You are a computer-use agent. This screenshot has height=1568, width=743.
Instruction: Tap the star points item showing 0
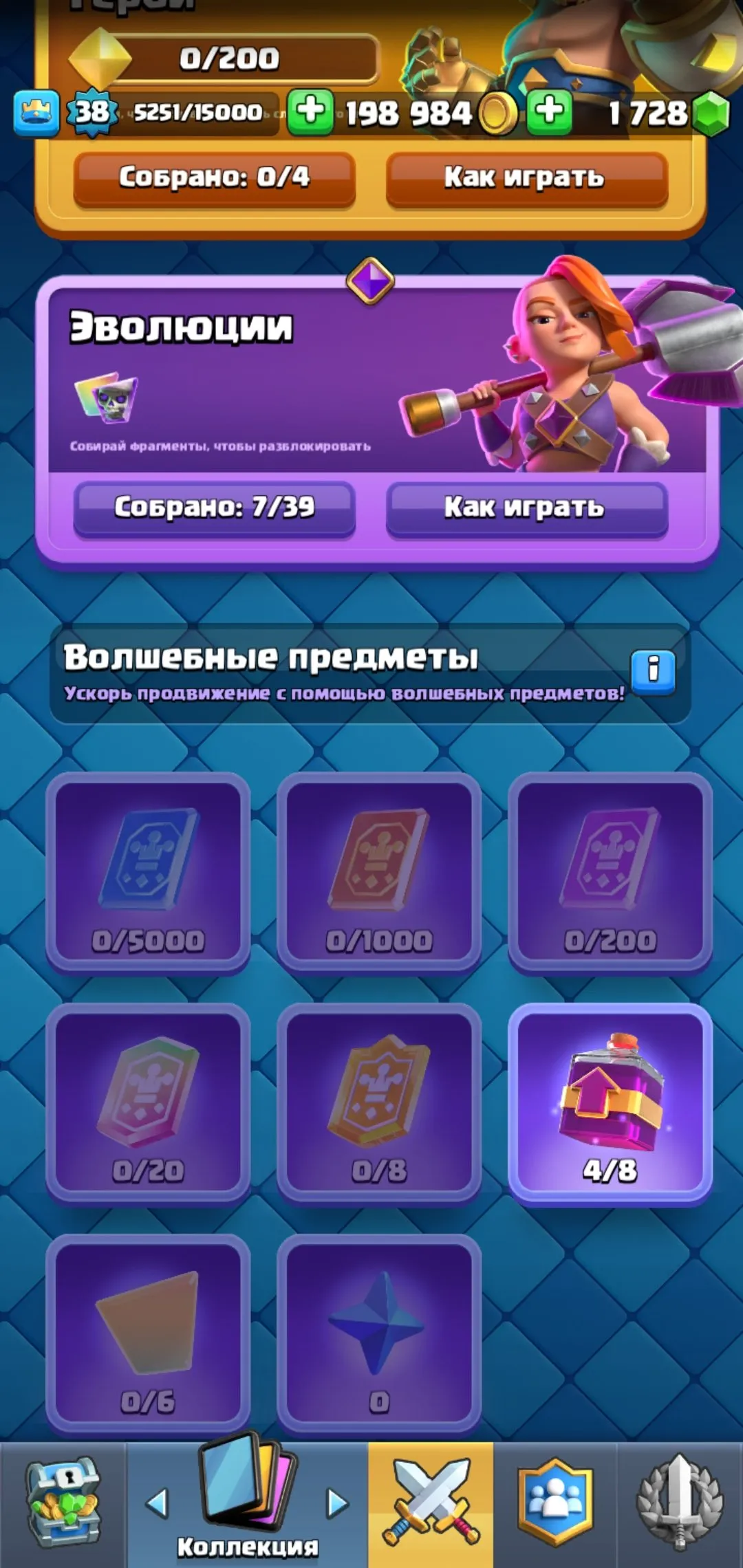(378, 1327)
